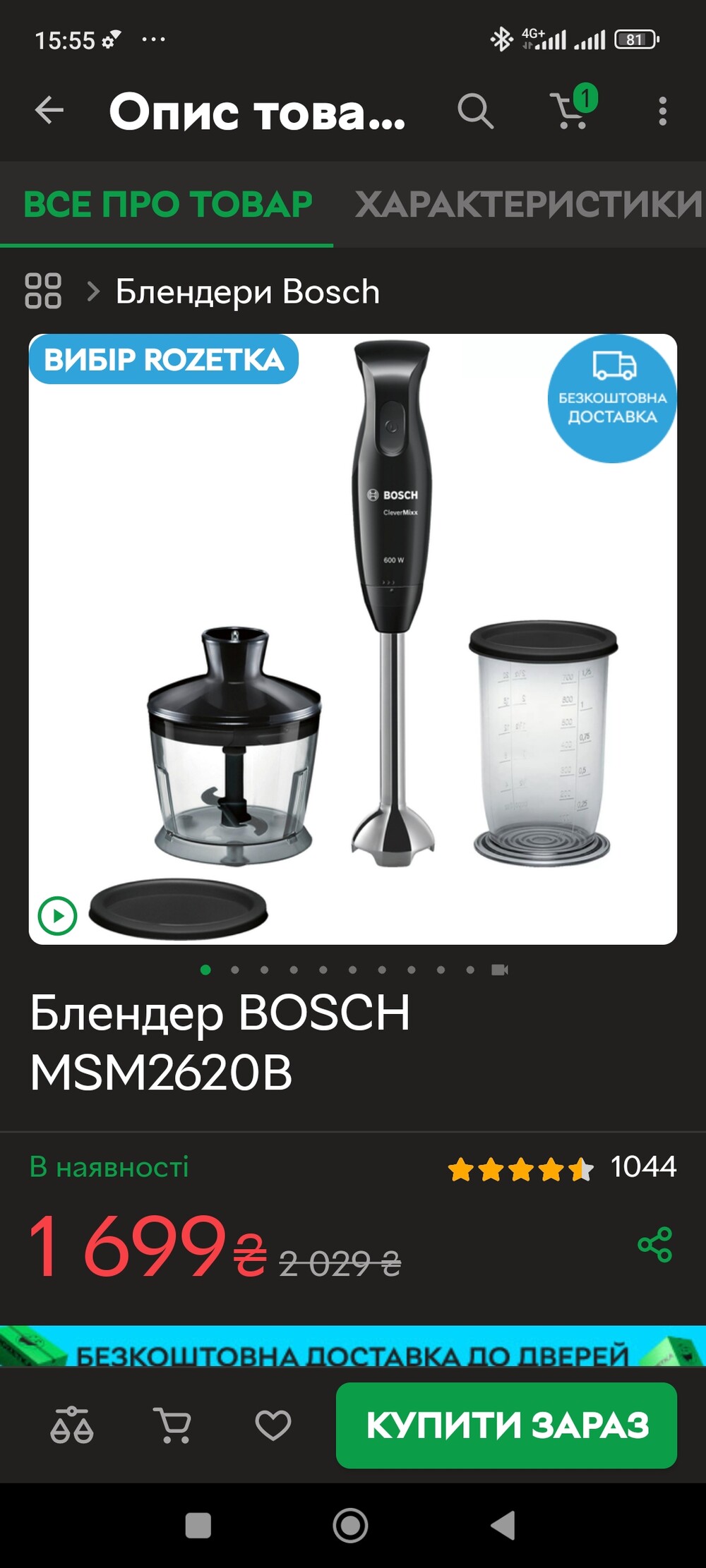Screen dimensions: 706x1568
Task: Open the search icon in the app bar
Action: (475, 111)
